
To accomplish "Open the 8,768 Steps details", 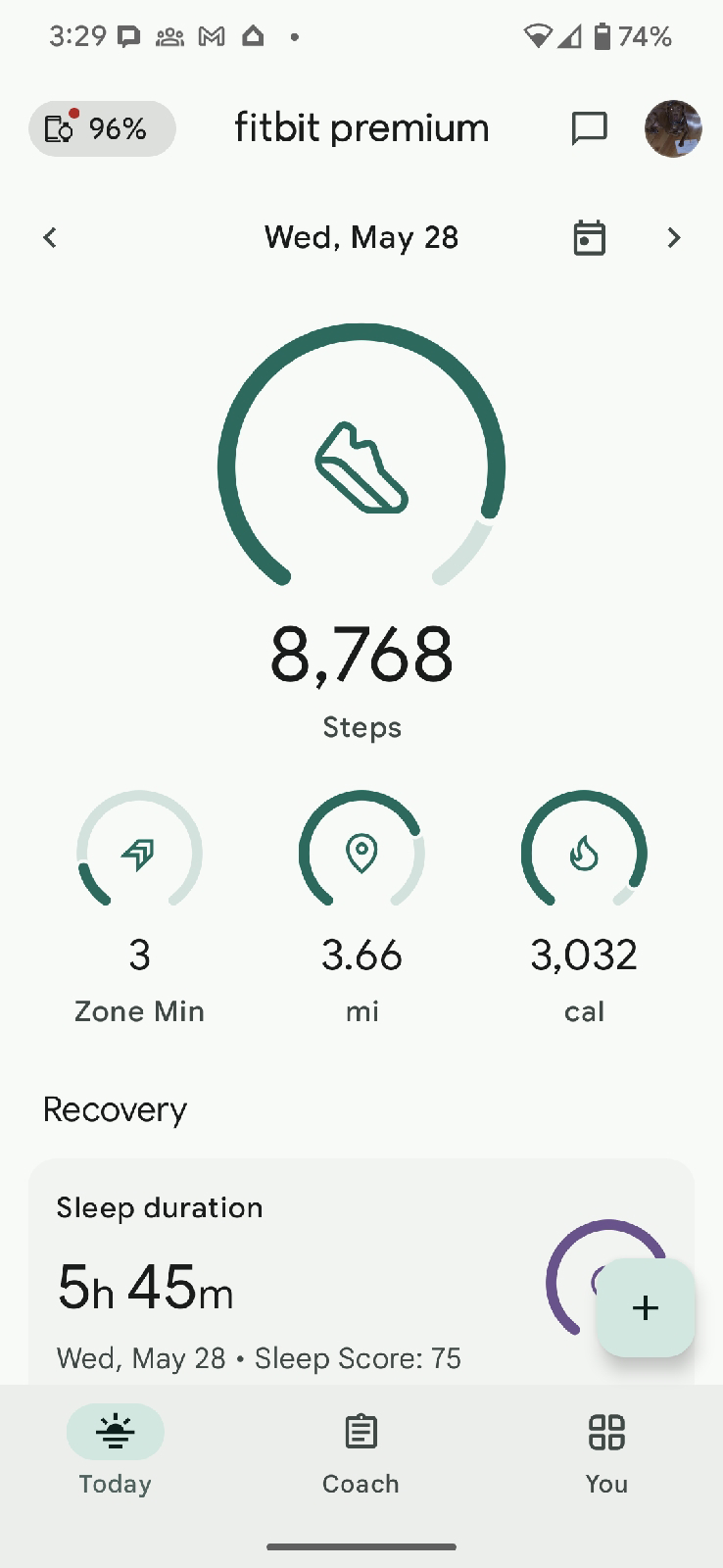I will point(361,529).
